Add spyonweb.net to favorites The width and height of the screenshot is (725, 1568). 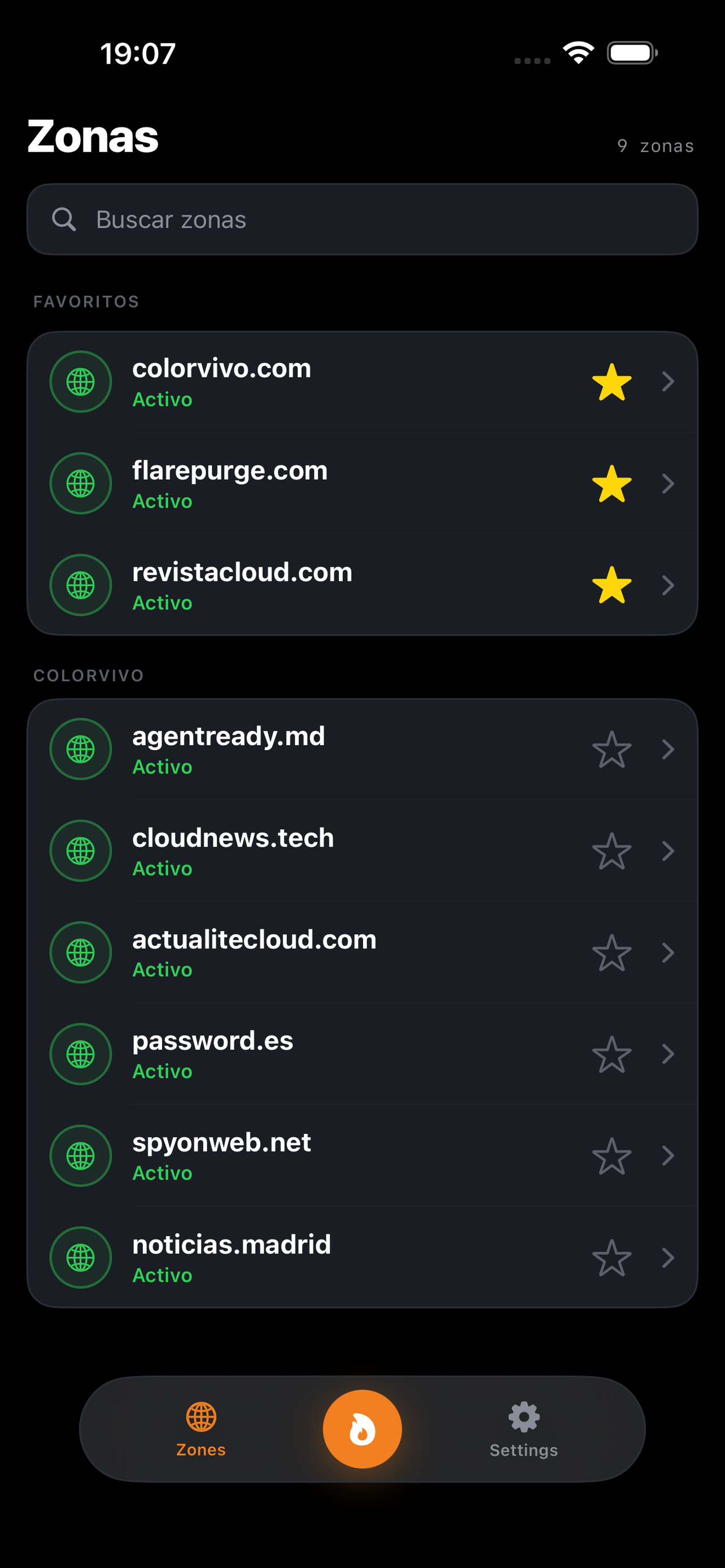[611, 1156]
